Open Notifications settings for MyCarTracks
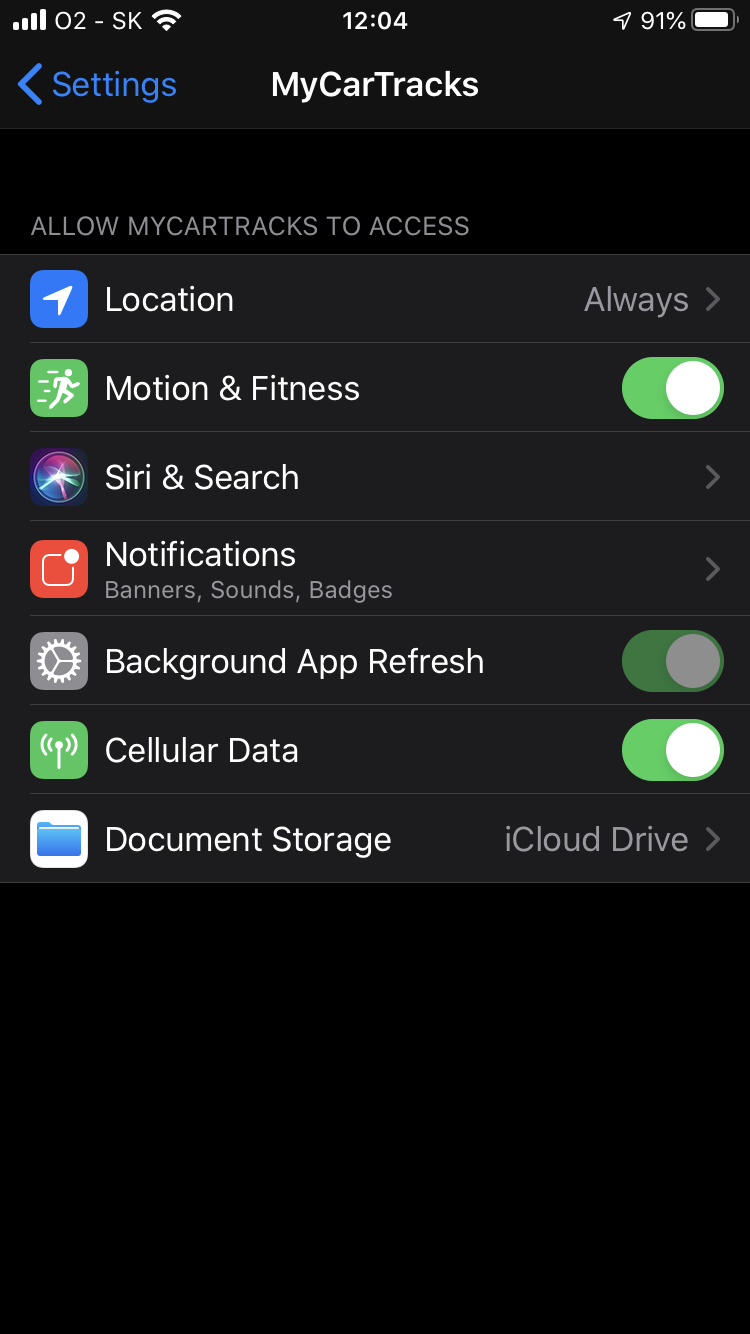 [x=375, y=568]
